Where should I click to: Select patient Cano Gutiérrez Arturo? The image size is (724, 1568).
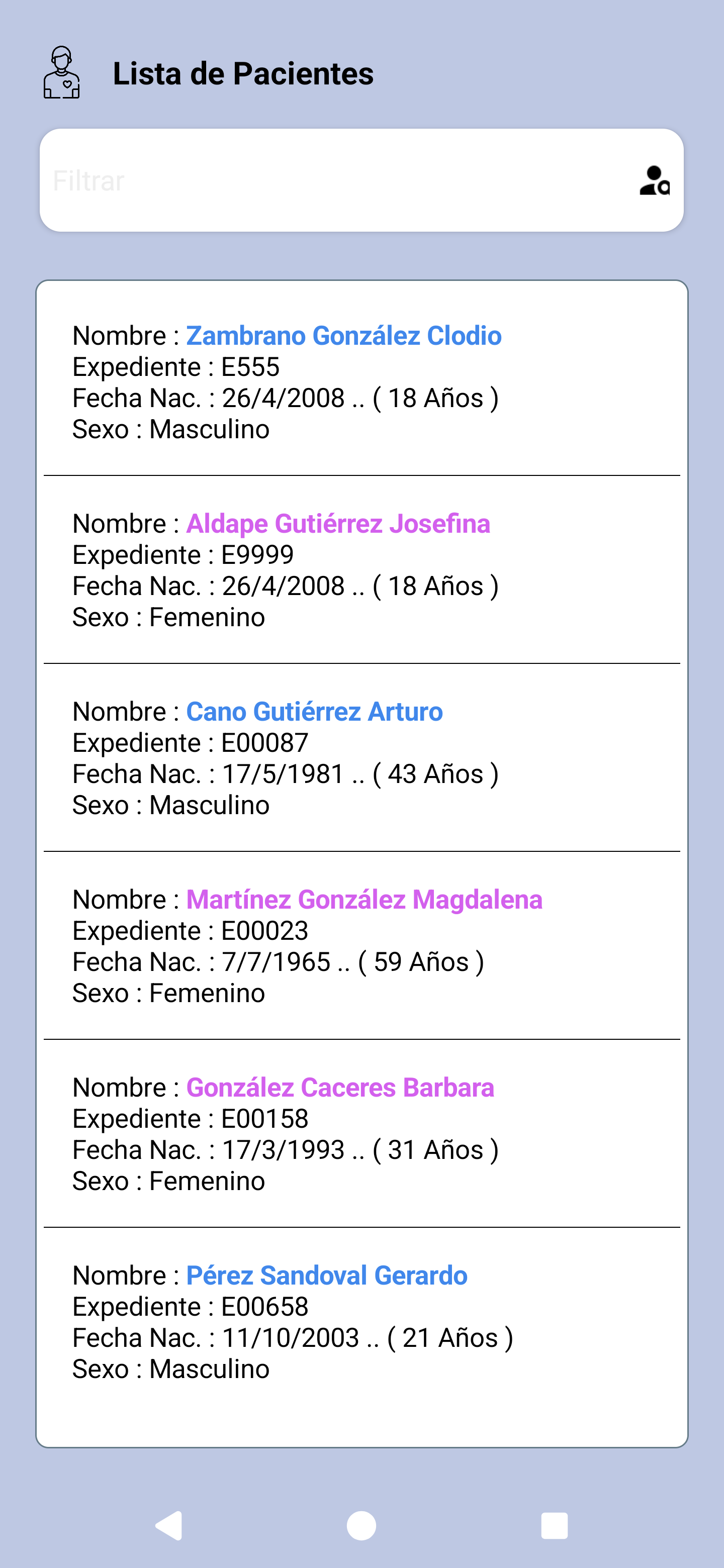click(361, 758)
